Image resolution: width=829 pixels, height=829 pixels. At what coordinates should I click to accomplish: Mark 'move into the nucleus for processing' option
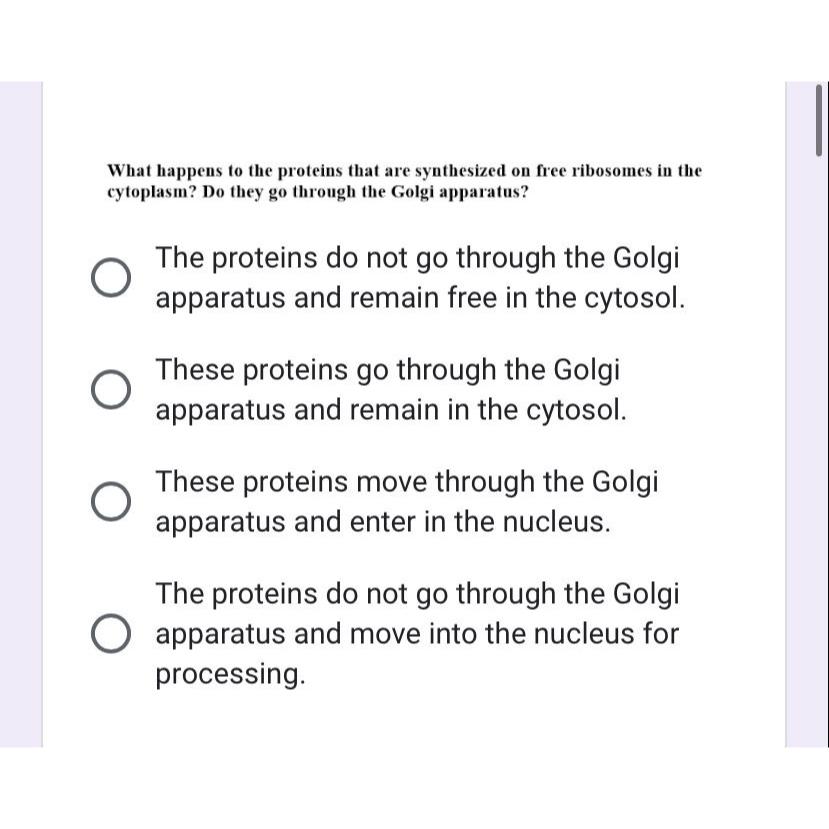coord(111,633)
